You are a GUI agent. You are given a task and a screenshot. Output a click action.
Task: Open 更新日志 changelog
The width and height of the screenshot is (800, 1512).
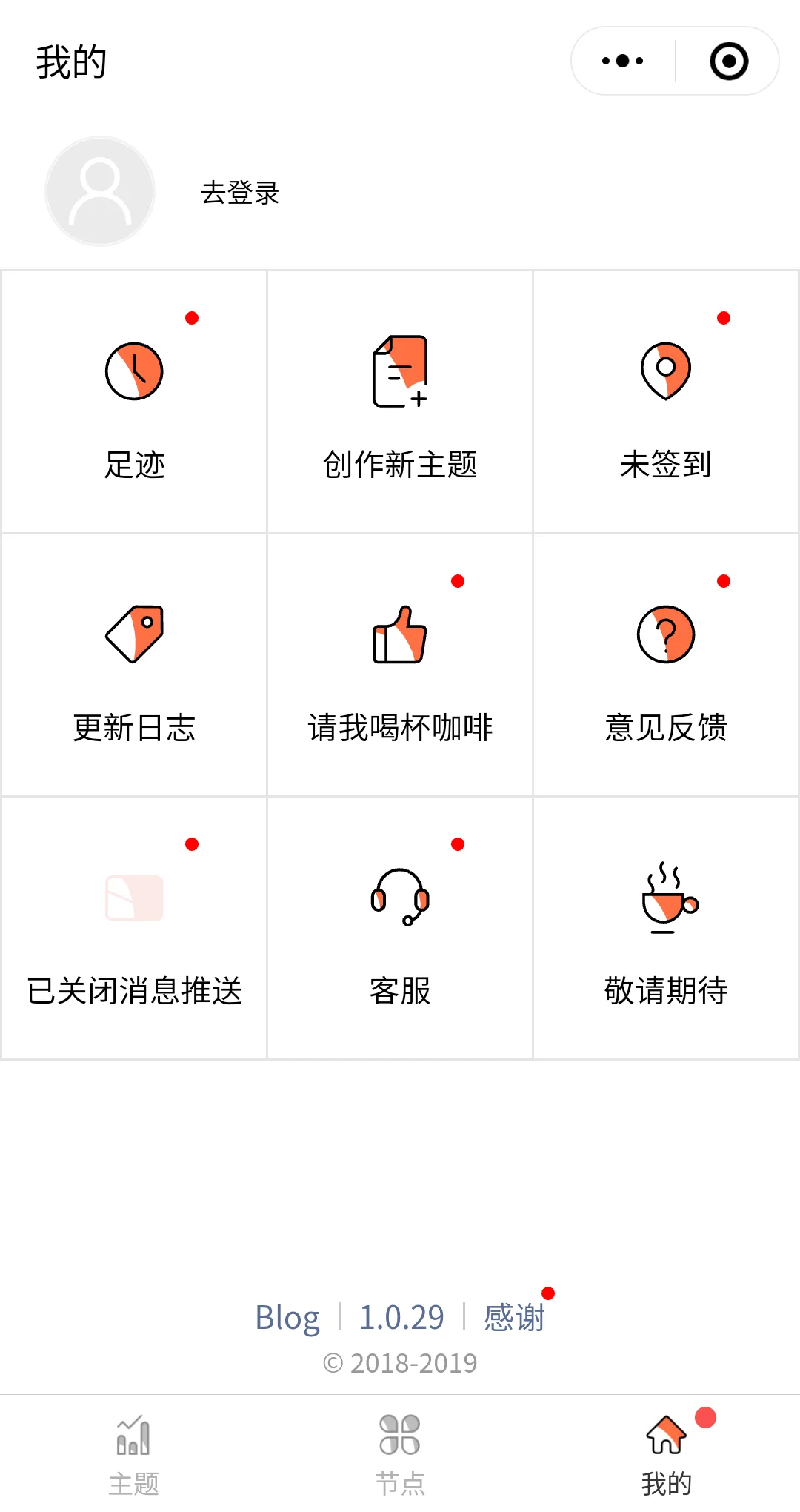[x=134, y=666]
